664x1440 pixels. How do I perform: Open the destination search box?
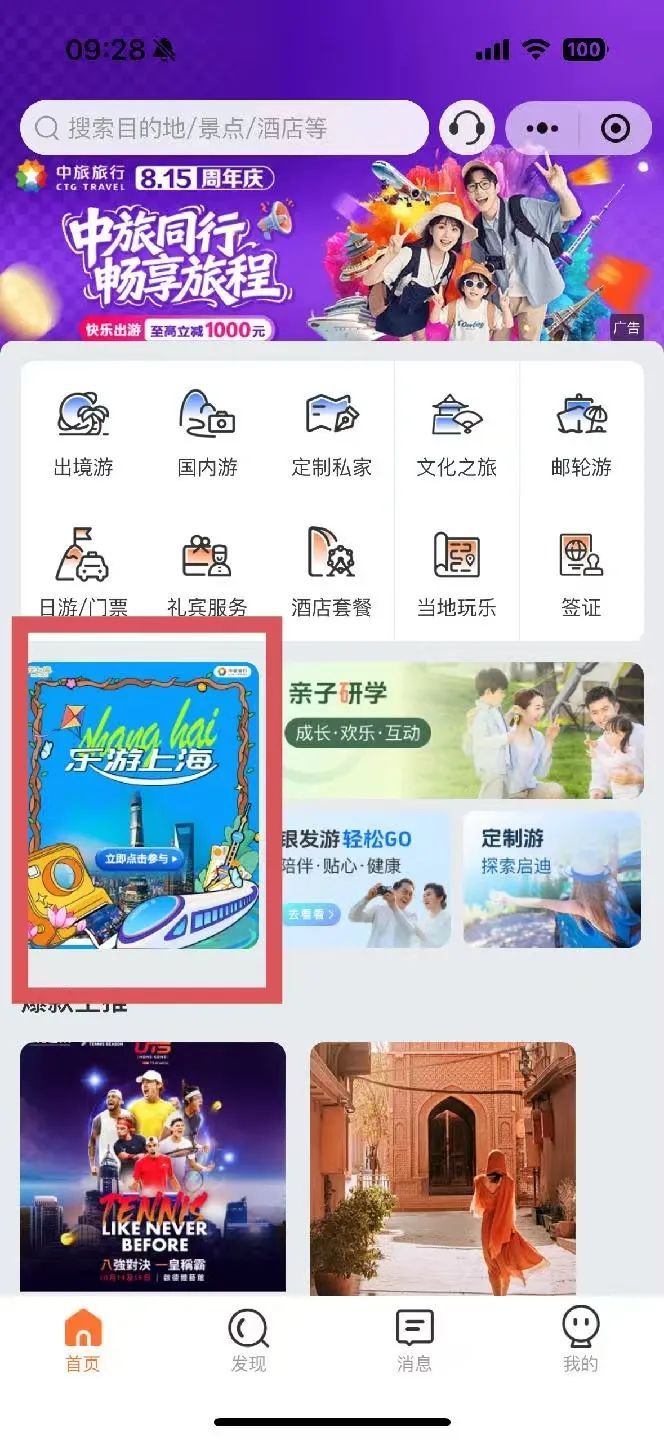pyautogui.click(x=225, y=128)
